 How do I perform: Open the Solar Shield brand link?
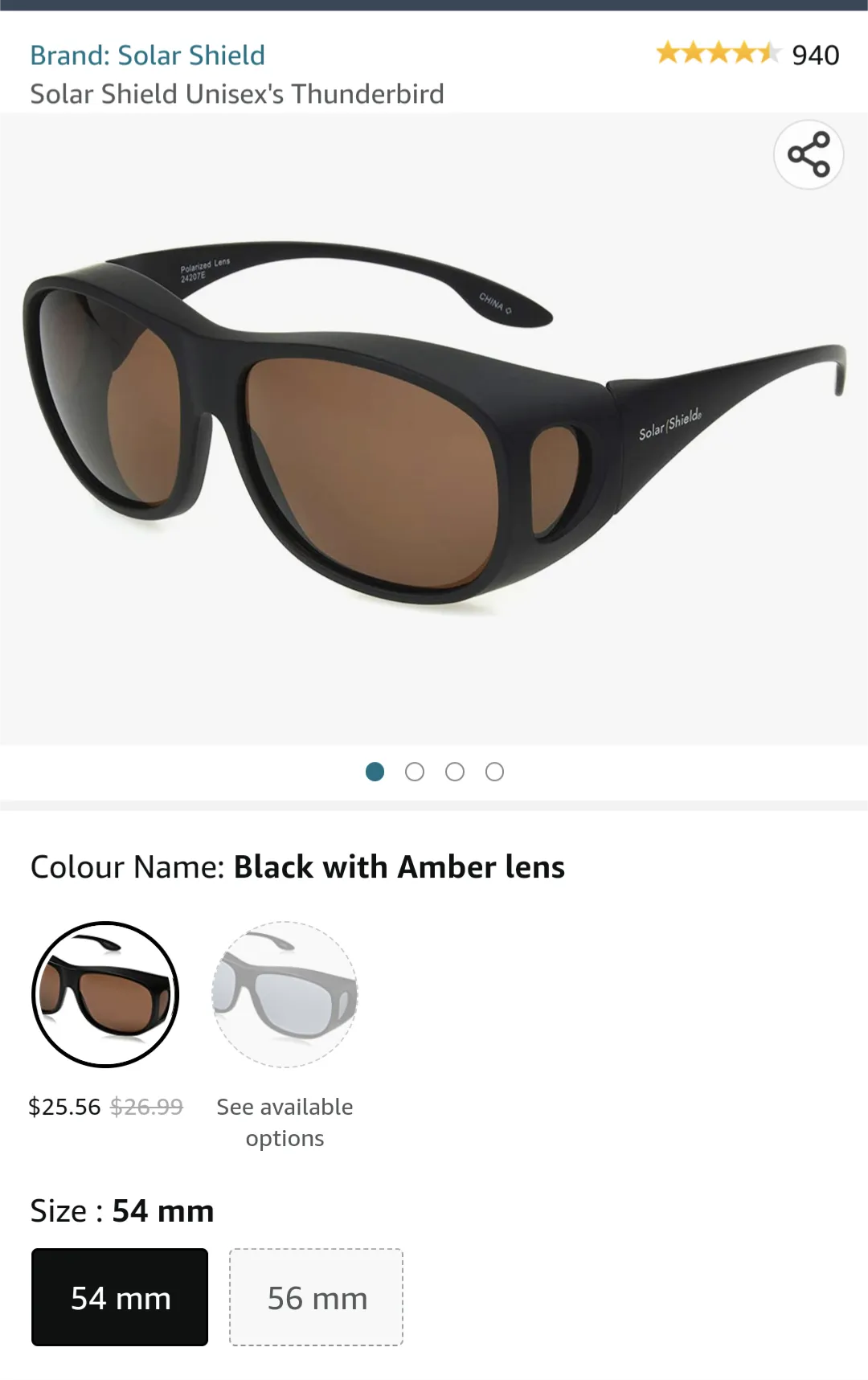pos(148,55)
